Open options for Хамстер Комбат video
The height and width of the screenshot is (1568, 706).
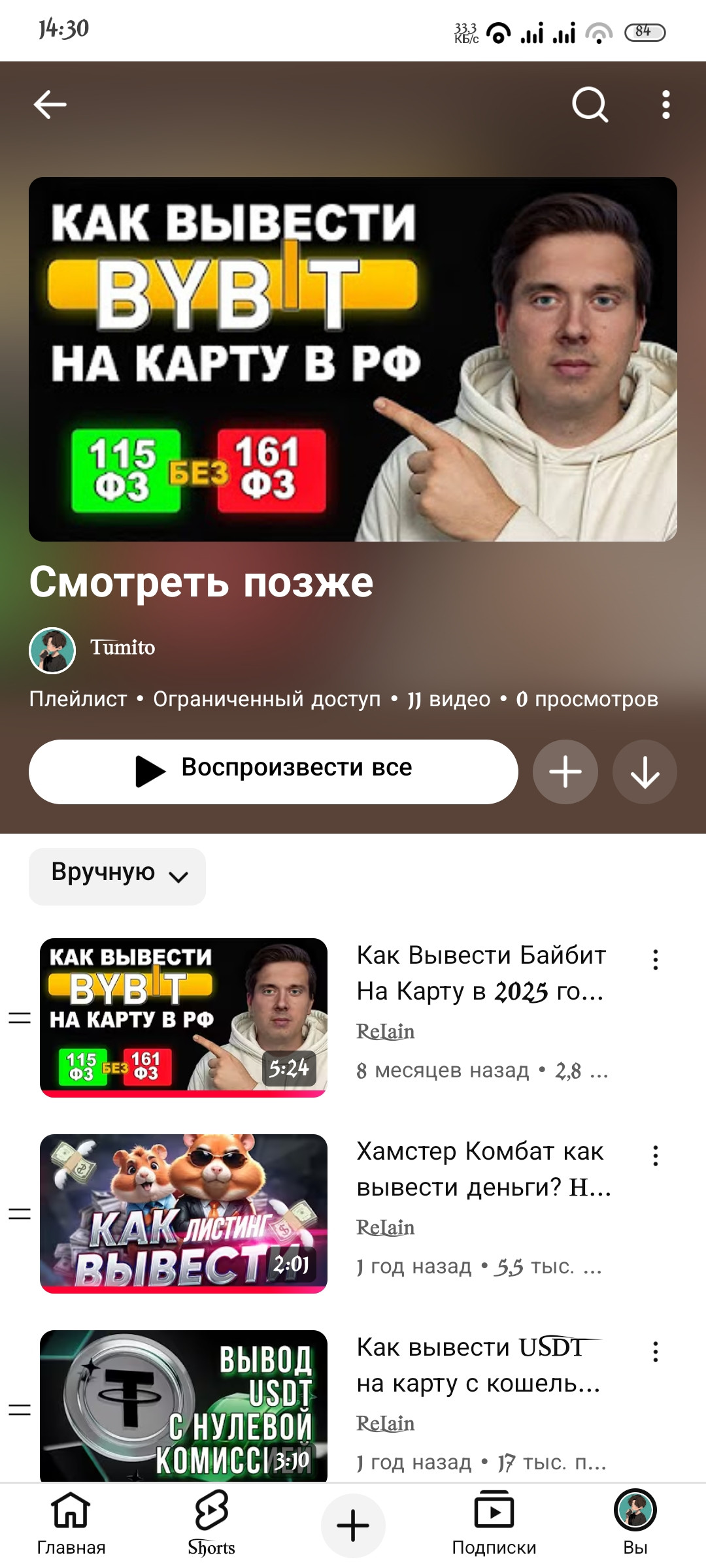655,1156
